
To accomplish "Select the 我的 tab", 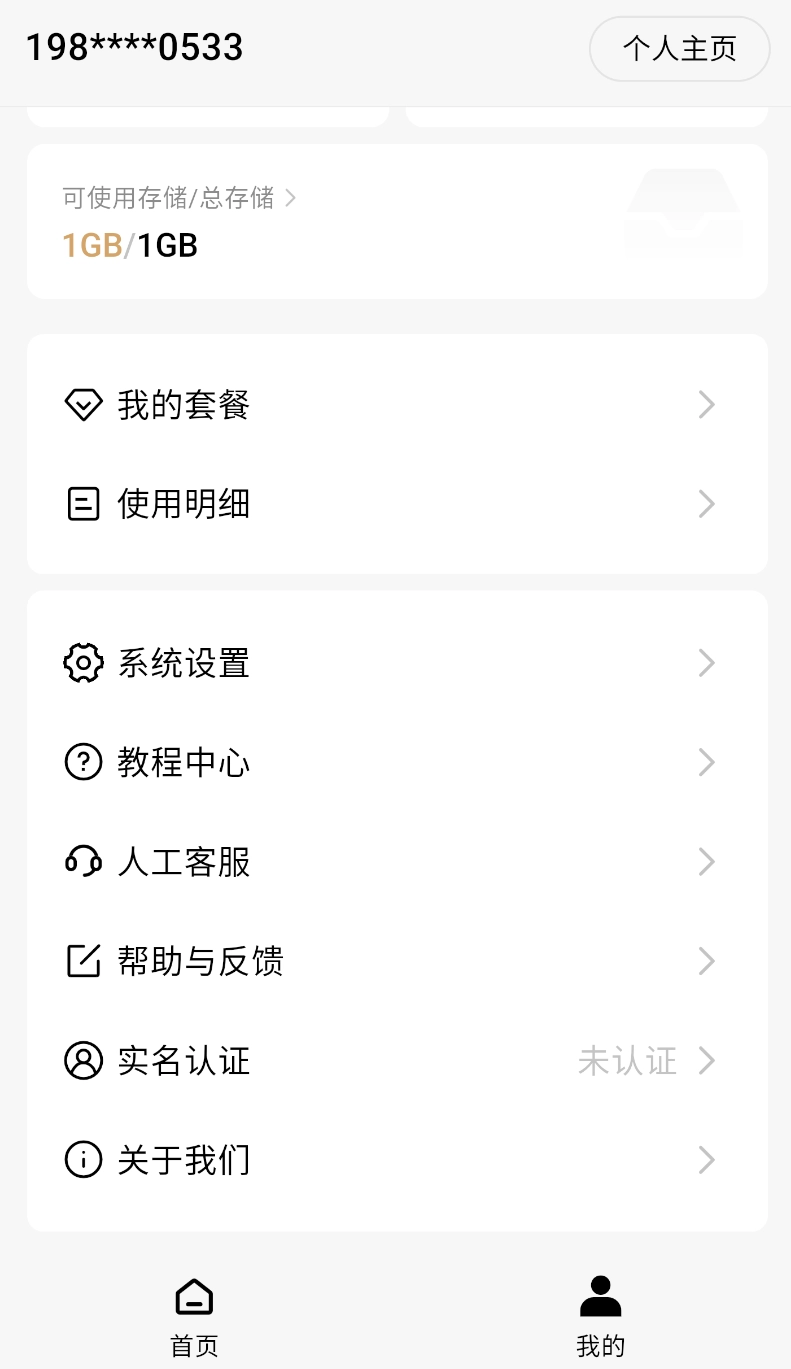I will click(x=600, y=1316).
